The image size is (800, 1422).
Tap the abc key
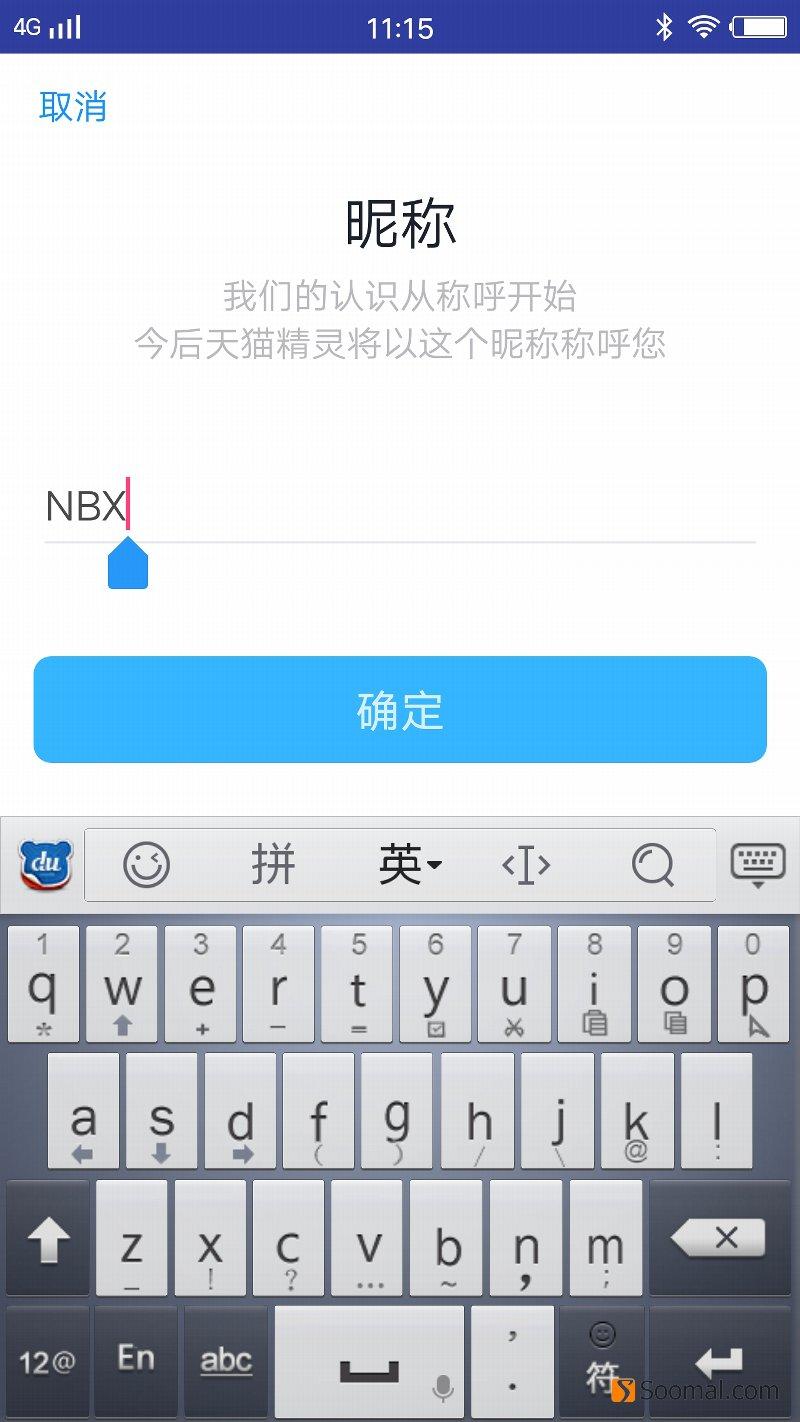tap(226, 1361)
